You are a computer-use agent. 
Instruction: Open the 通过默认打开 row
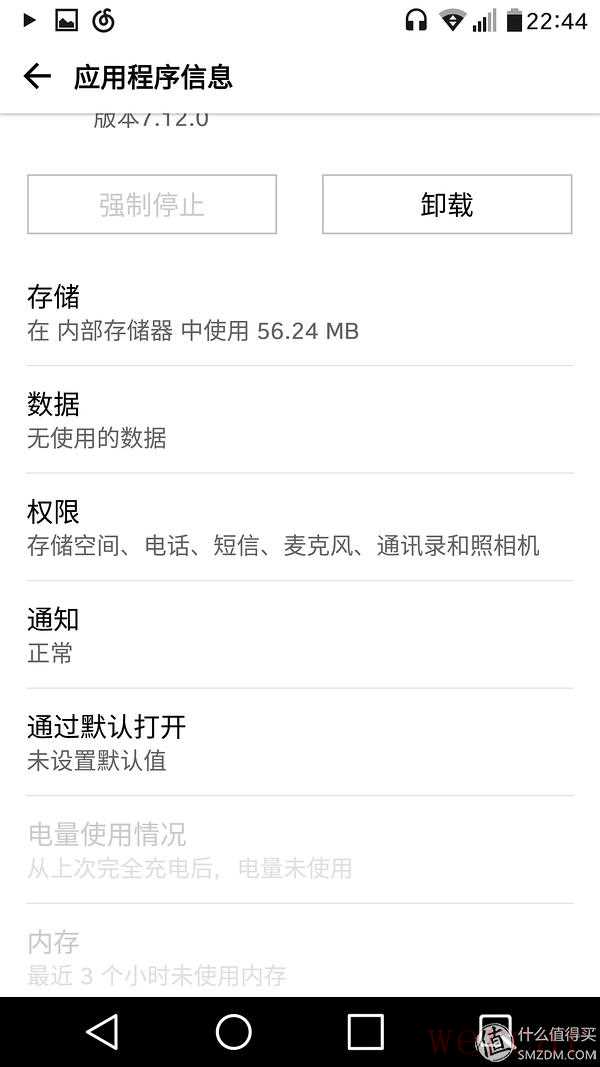click(x=299, y=742)
